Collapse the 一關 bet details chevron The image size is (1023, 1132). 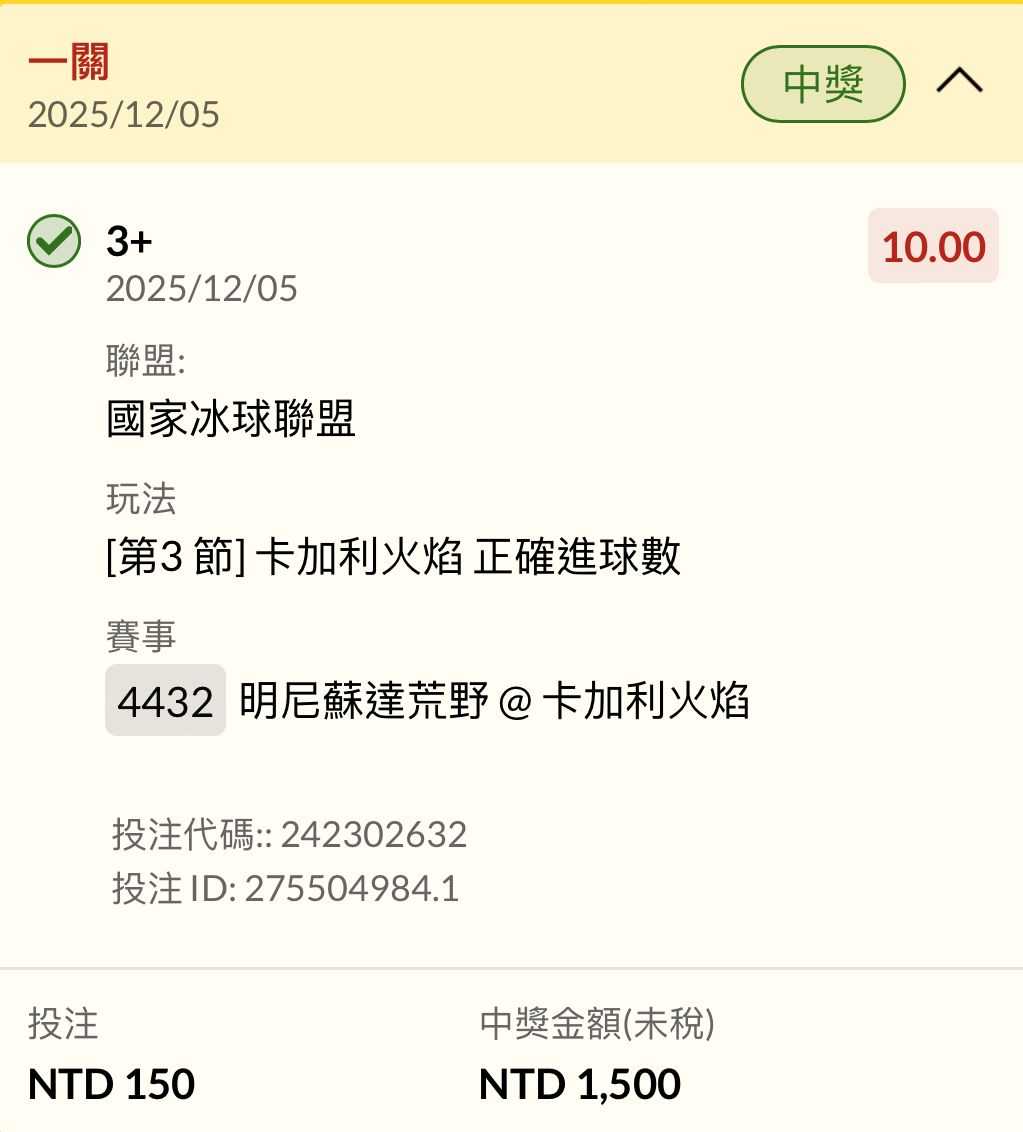[959, 82]
